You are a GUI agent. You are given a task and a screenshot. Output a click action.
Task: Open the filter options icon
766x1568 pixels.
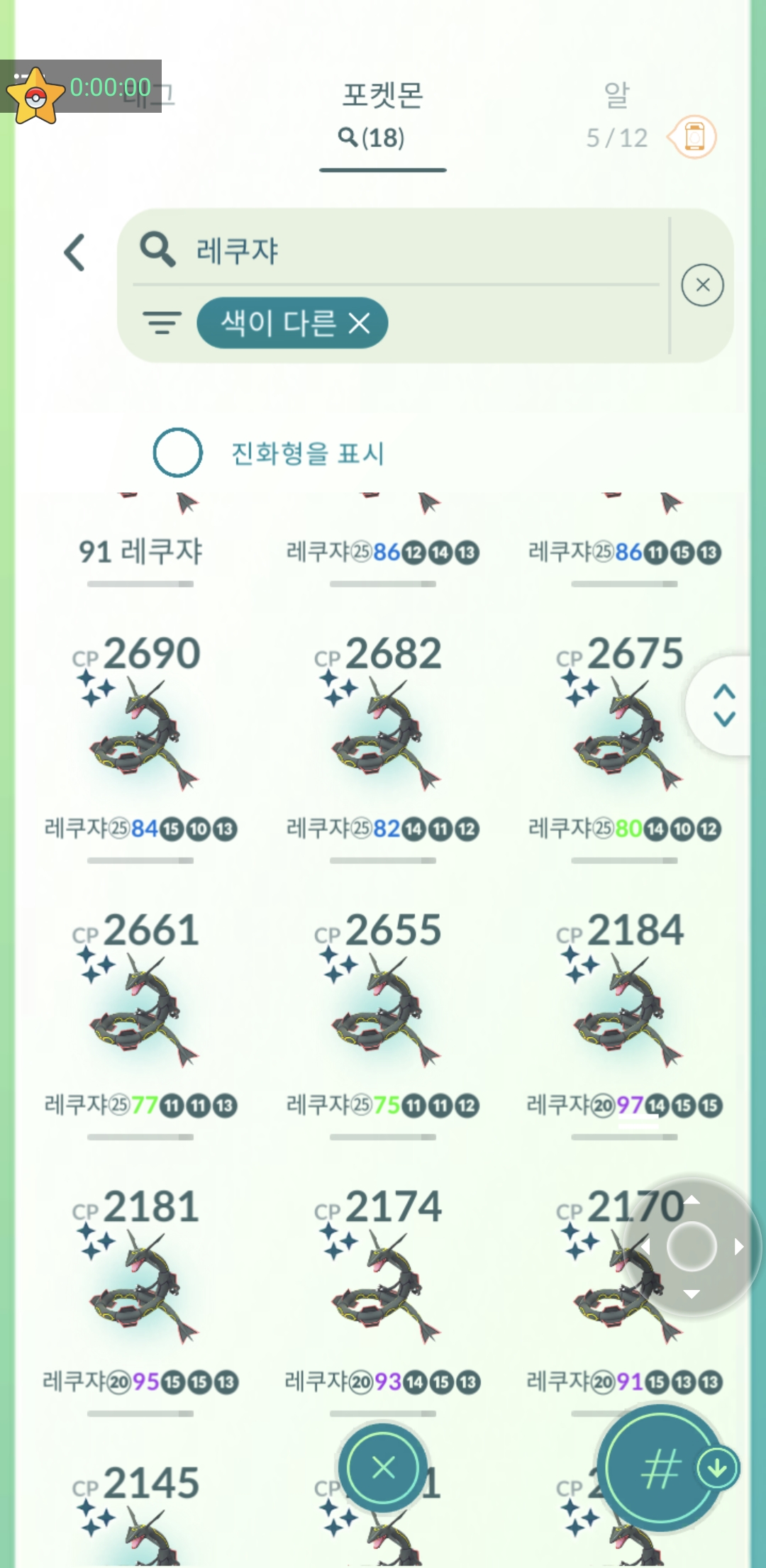coord(162,323)
